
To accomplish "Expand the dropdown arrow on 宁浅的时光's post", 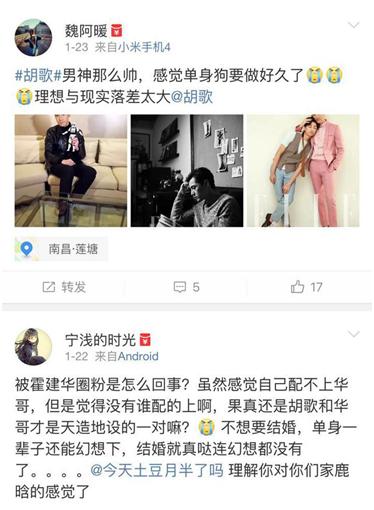I will [x=353, y=334].
